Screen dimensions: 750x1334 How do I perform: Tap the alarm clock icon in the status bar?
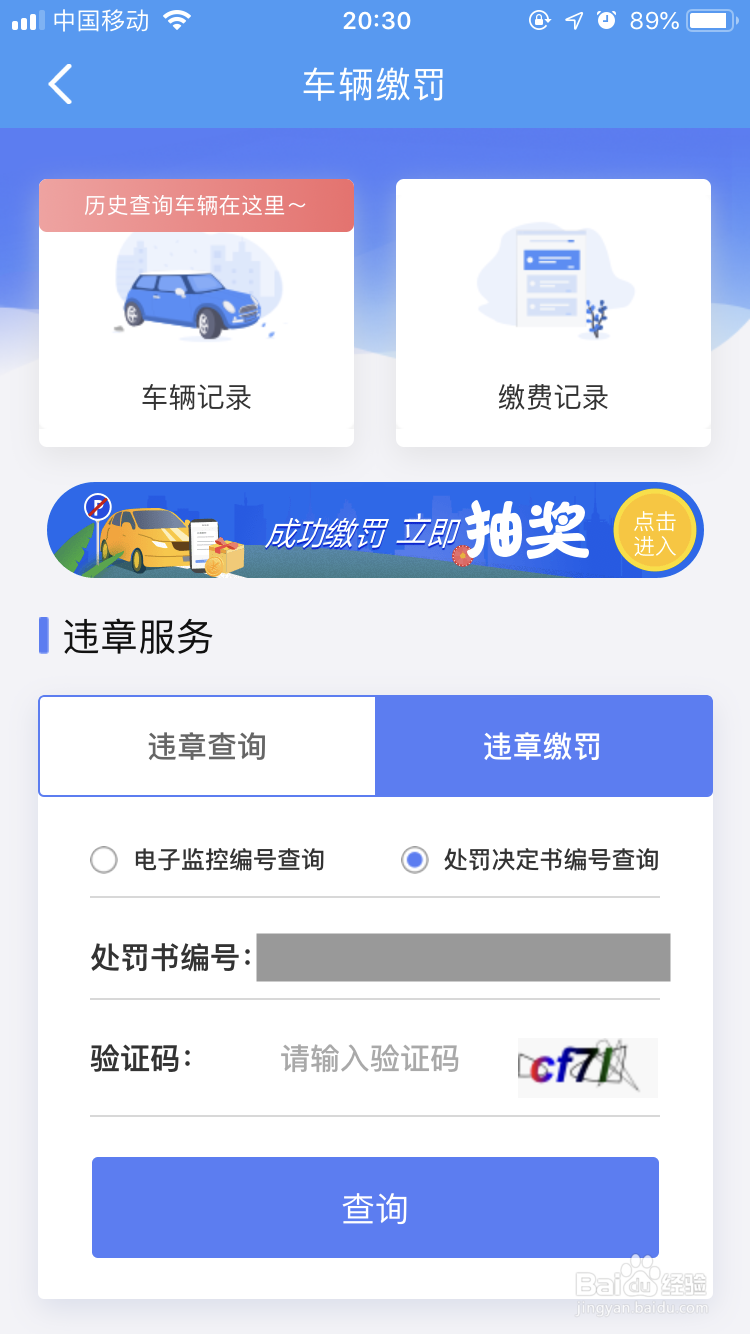[605, 17]
